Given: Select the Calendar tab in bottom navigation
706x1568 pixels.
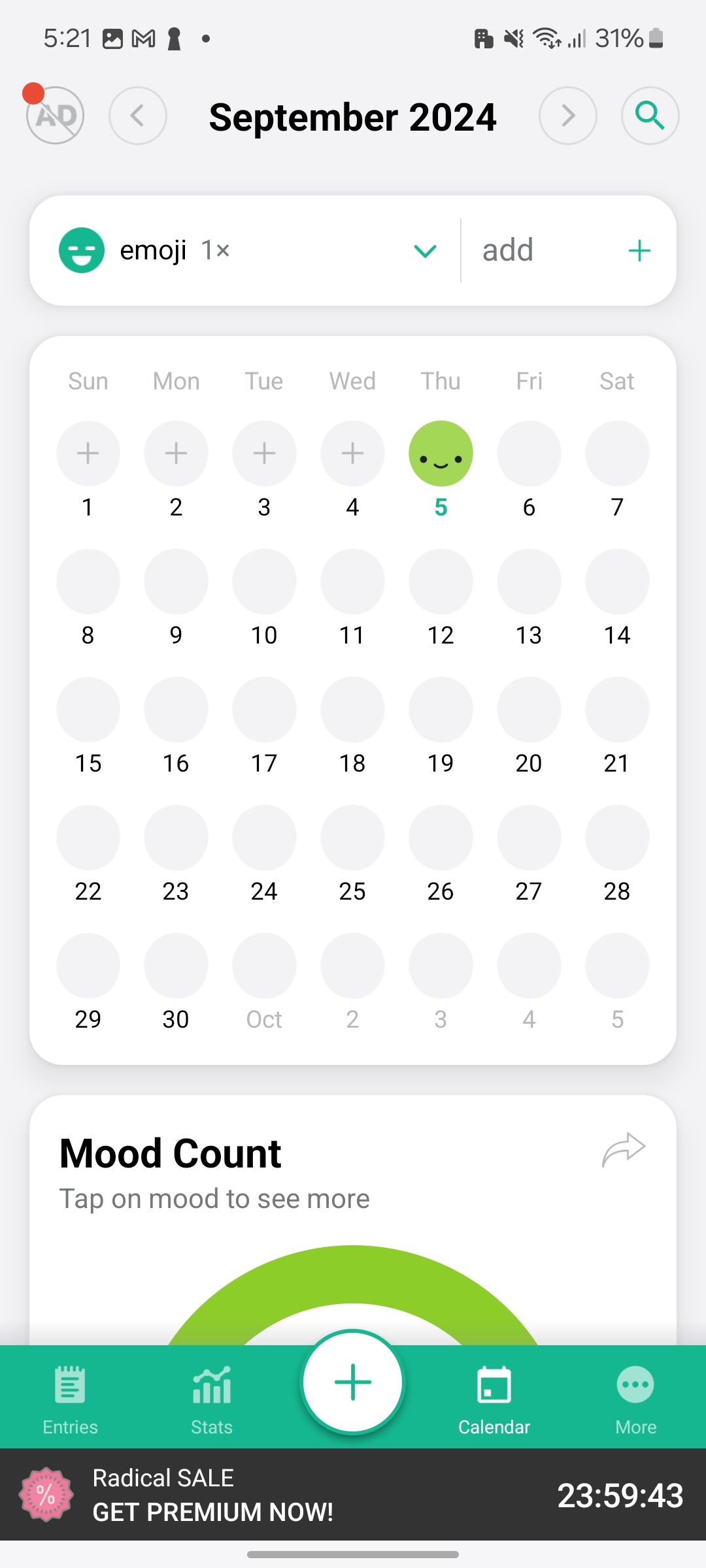Looking at the screenshot, I should pyautogui.click(x=494, y=1398).
